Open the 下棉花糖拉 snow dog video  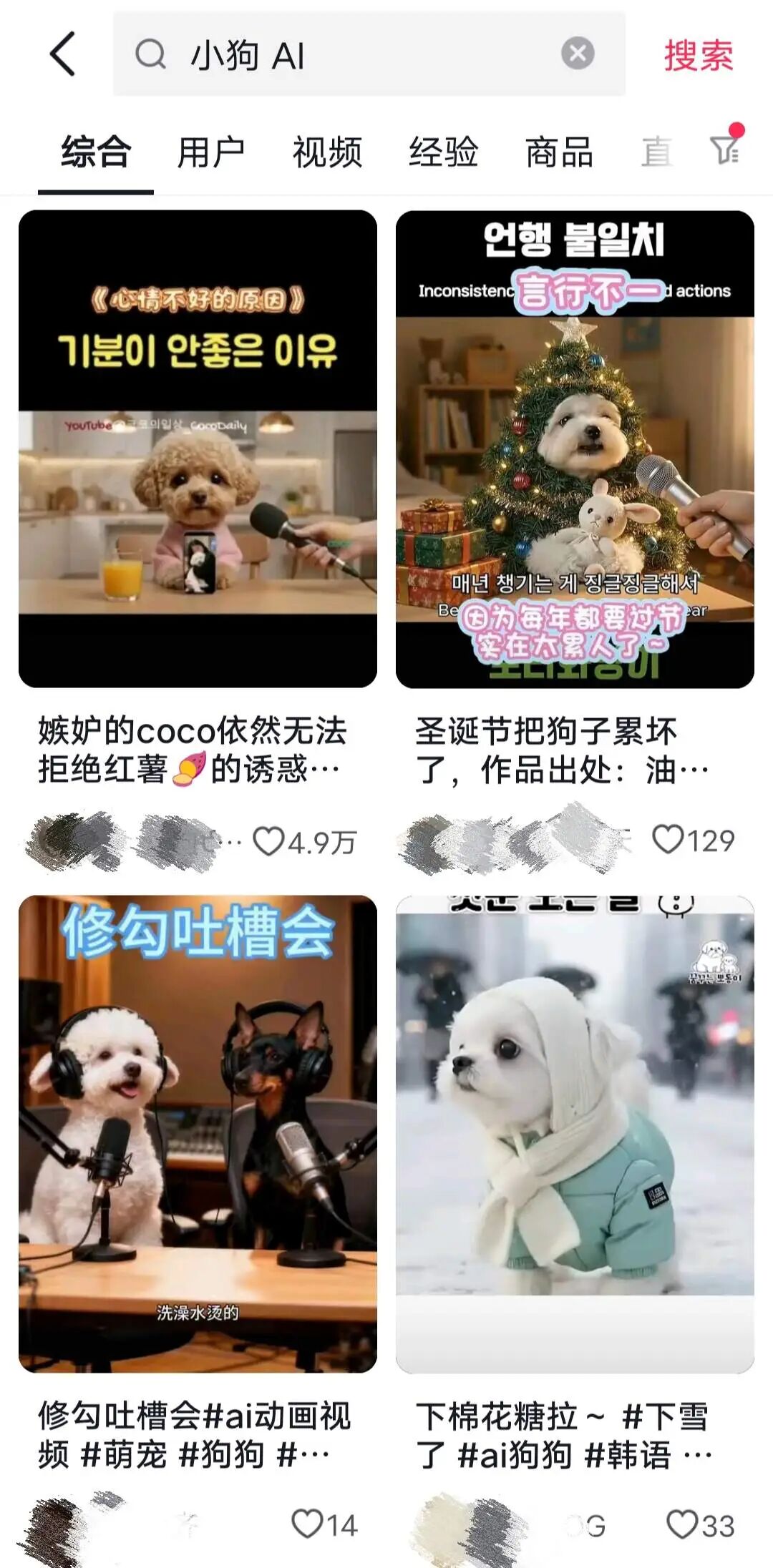[575, 1134]
